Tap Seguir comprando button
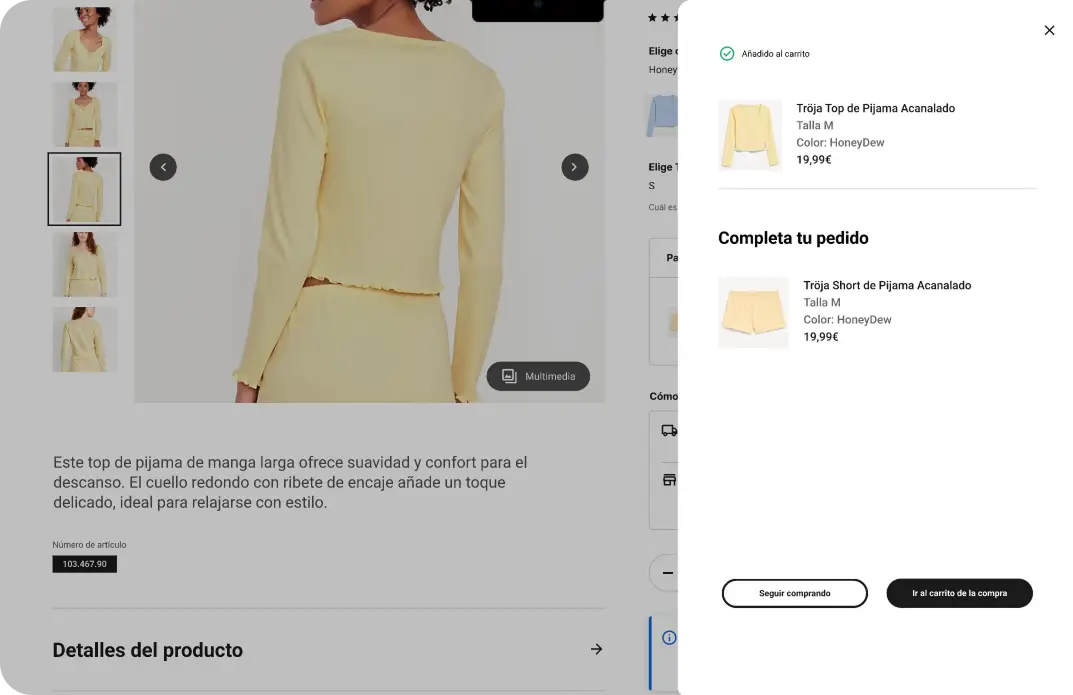Viewport: 1073px width, 695px height. (794, 593)
